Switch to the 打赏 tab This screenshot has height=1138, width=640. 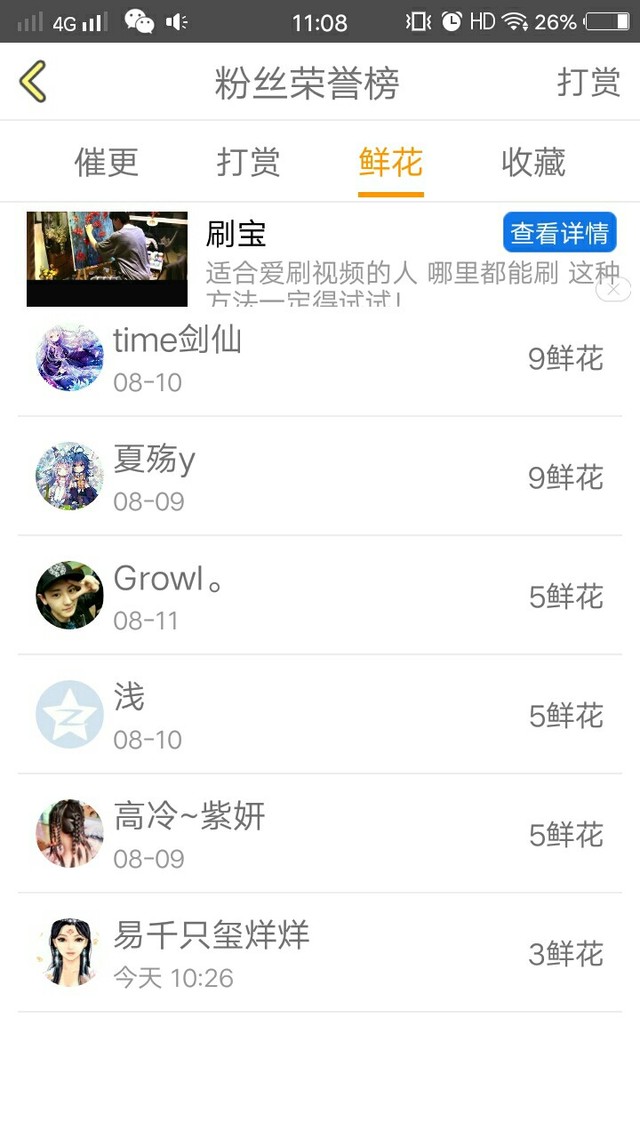[248, 162]
